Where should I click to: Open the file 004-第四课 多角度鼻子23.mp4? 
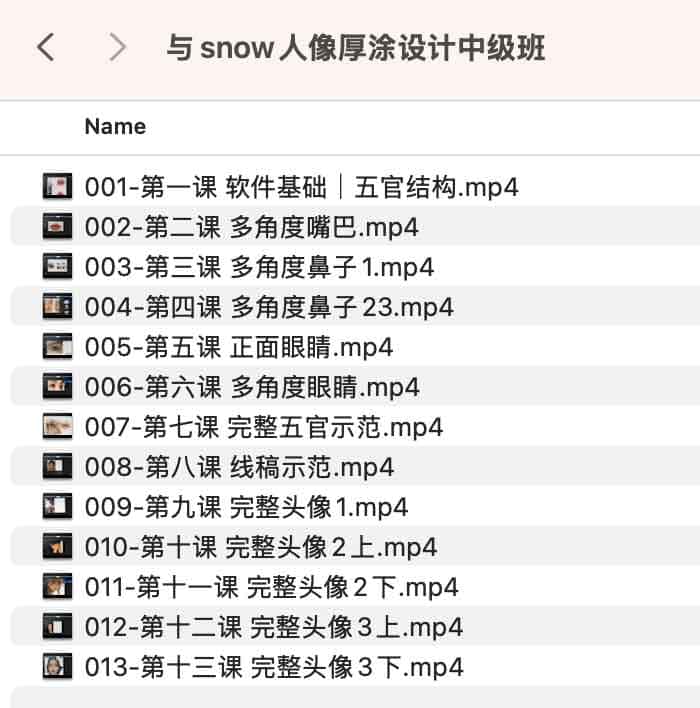(x=269, y=307)
